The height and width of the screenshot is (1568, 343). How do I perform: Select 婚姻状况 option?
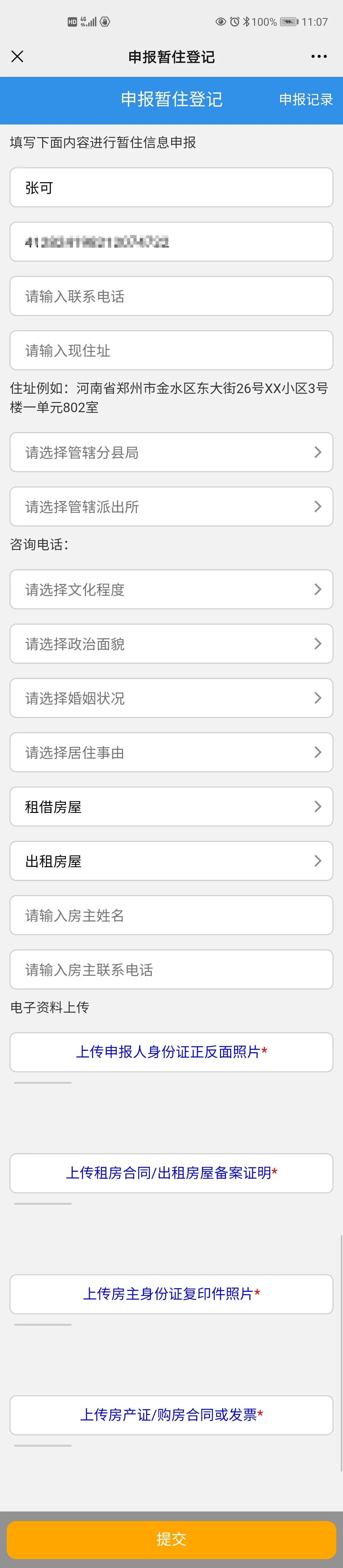click(x=171, y=698)
